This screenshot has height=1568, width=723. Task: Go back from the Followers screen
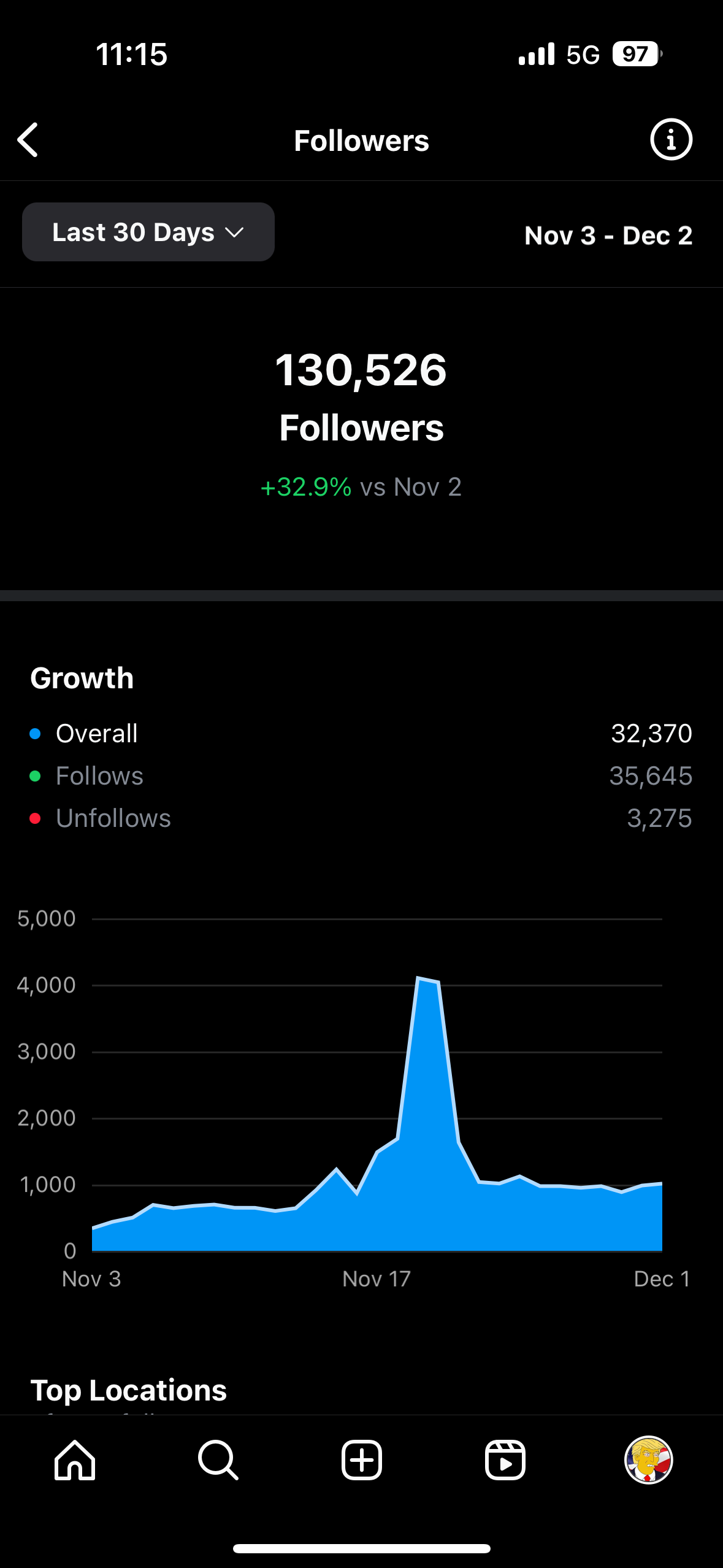(x=28, y=140)
